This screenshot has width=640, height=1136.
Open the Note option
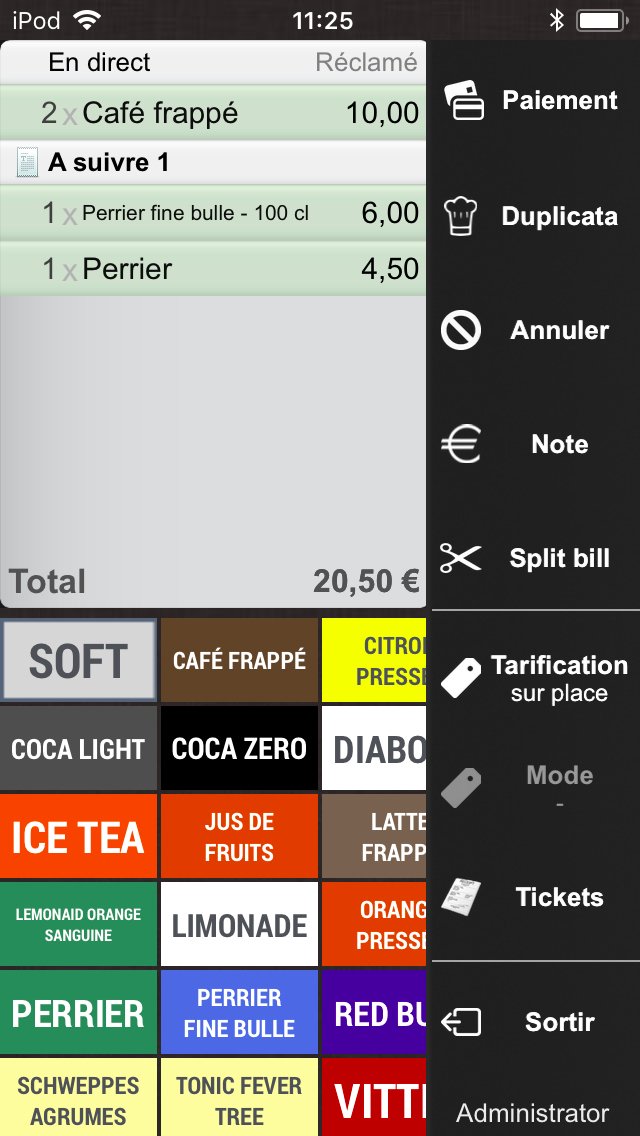click(x=533, y=444)
